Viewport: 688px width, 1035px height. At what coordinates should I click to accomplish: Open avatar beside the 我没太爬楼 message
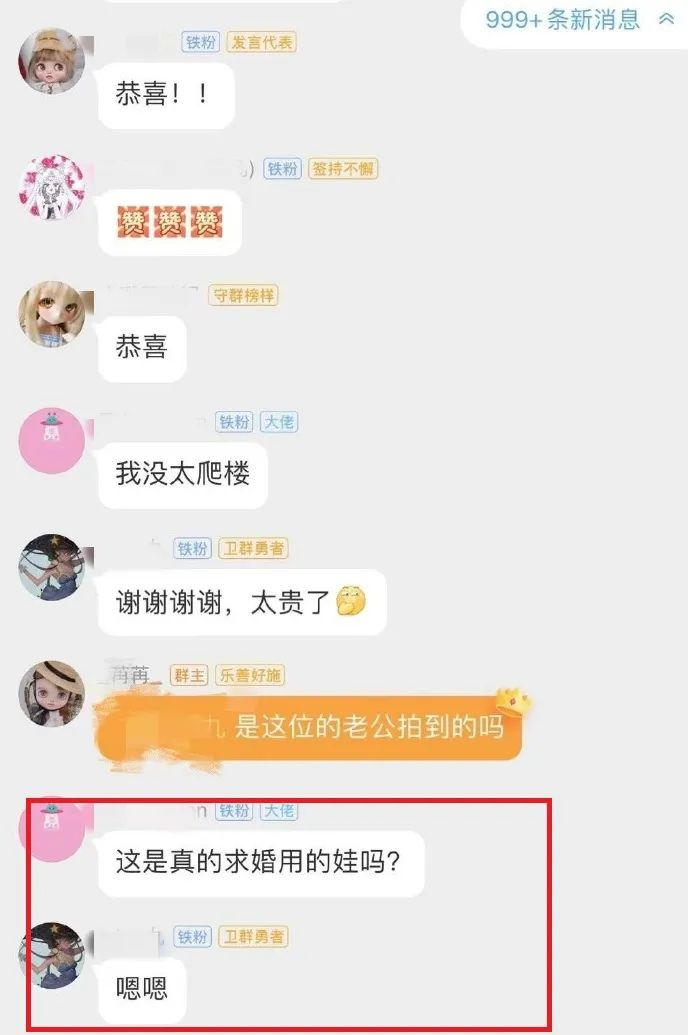52,441
